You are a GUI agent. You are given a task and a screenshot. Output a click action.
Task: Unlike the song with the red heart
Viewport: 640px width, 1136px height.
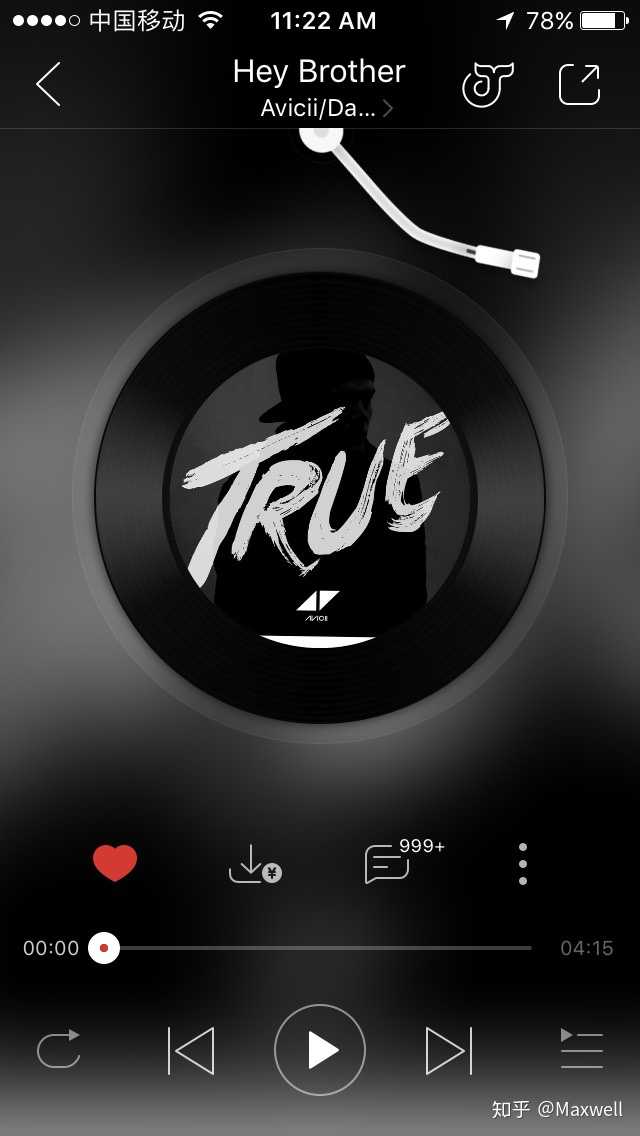(x=115, y=862)
